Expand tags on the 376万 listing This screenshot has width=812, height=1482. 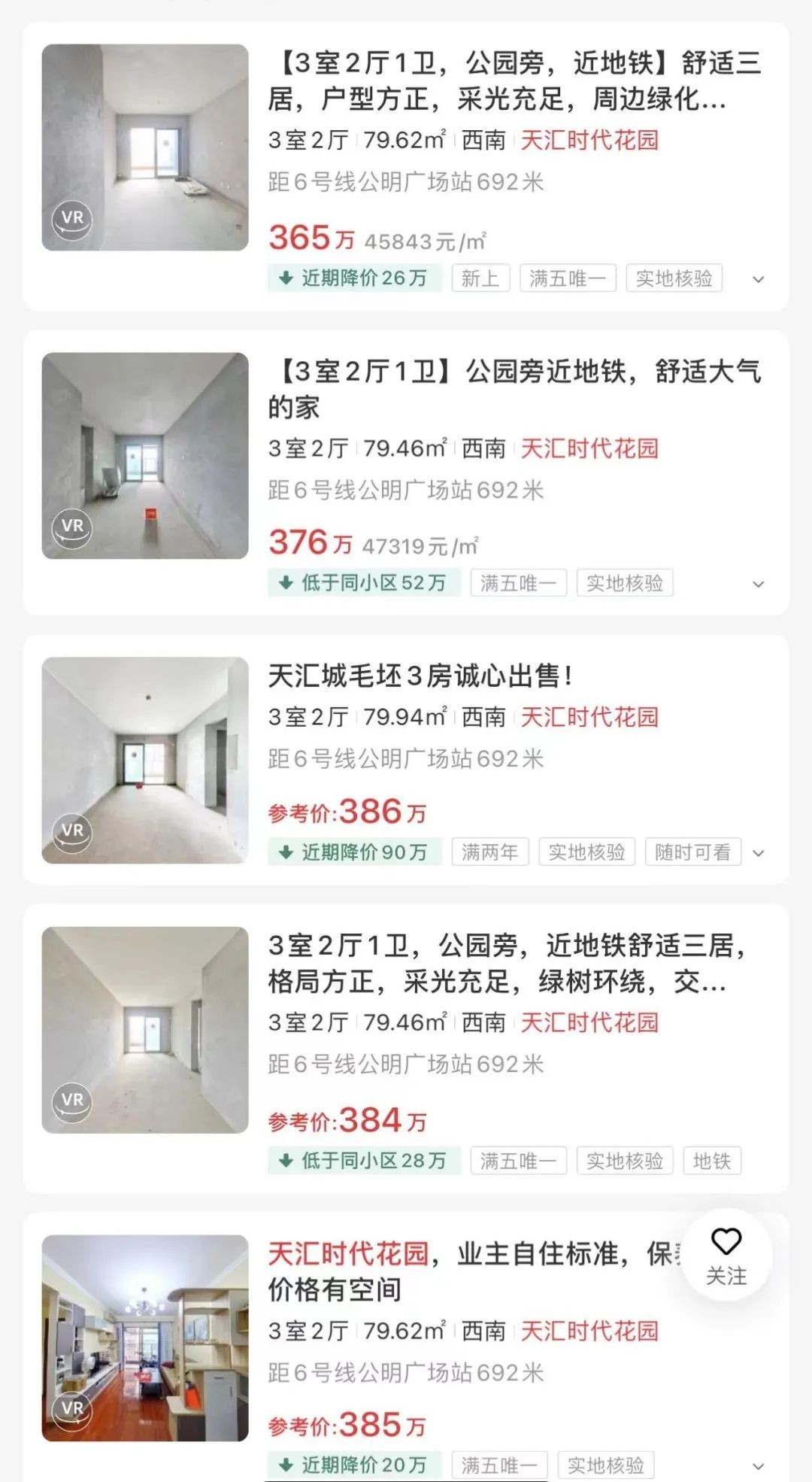coord(759,585)
